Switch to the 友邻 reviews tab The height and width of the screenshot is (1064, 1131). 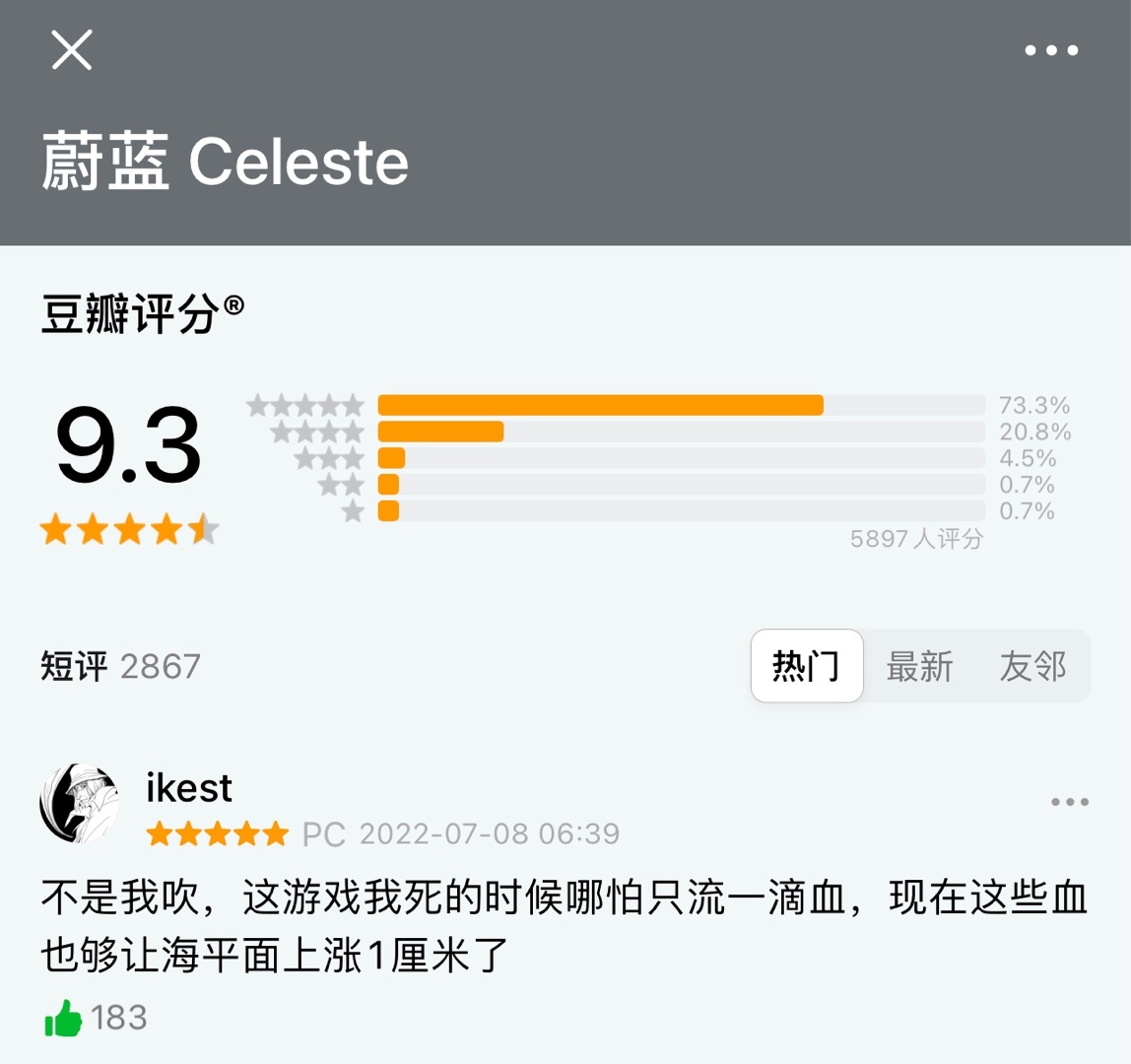pos(1032,667)
